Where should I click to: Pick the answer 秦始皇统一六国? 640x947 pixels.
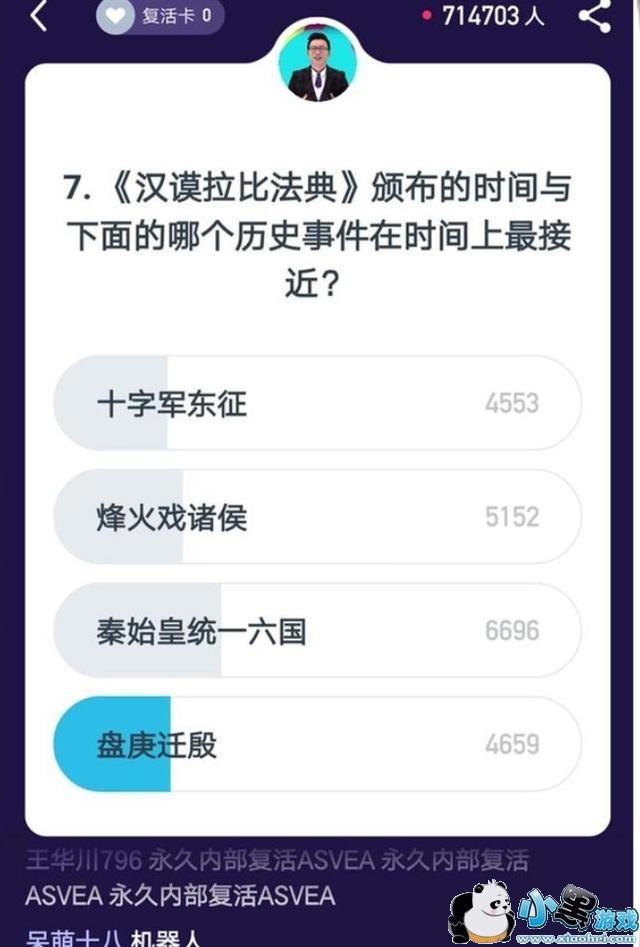[x=316, y=631]
